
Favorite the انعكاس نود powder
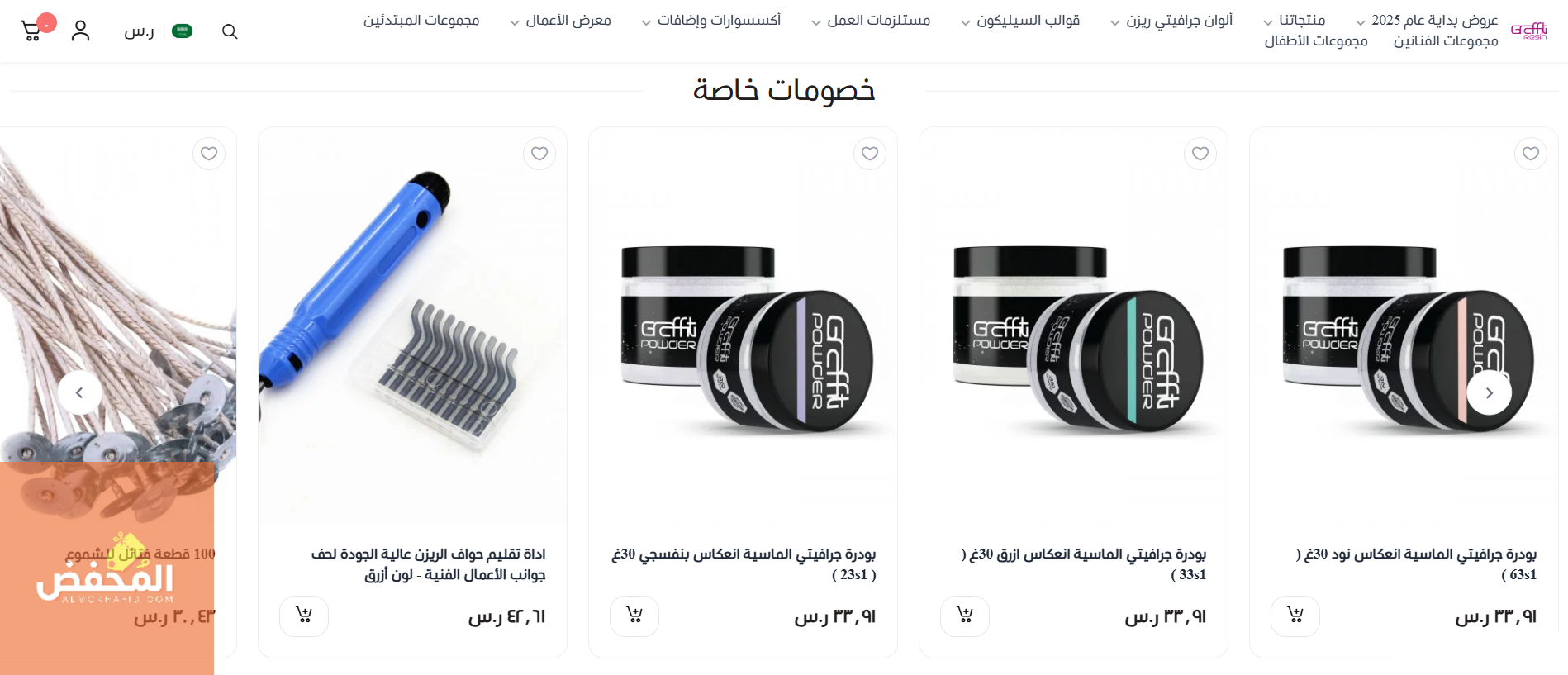1530,154
